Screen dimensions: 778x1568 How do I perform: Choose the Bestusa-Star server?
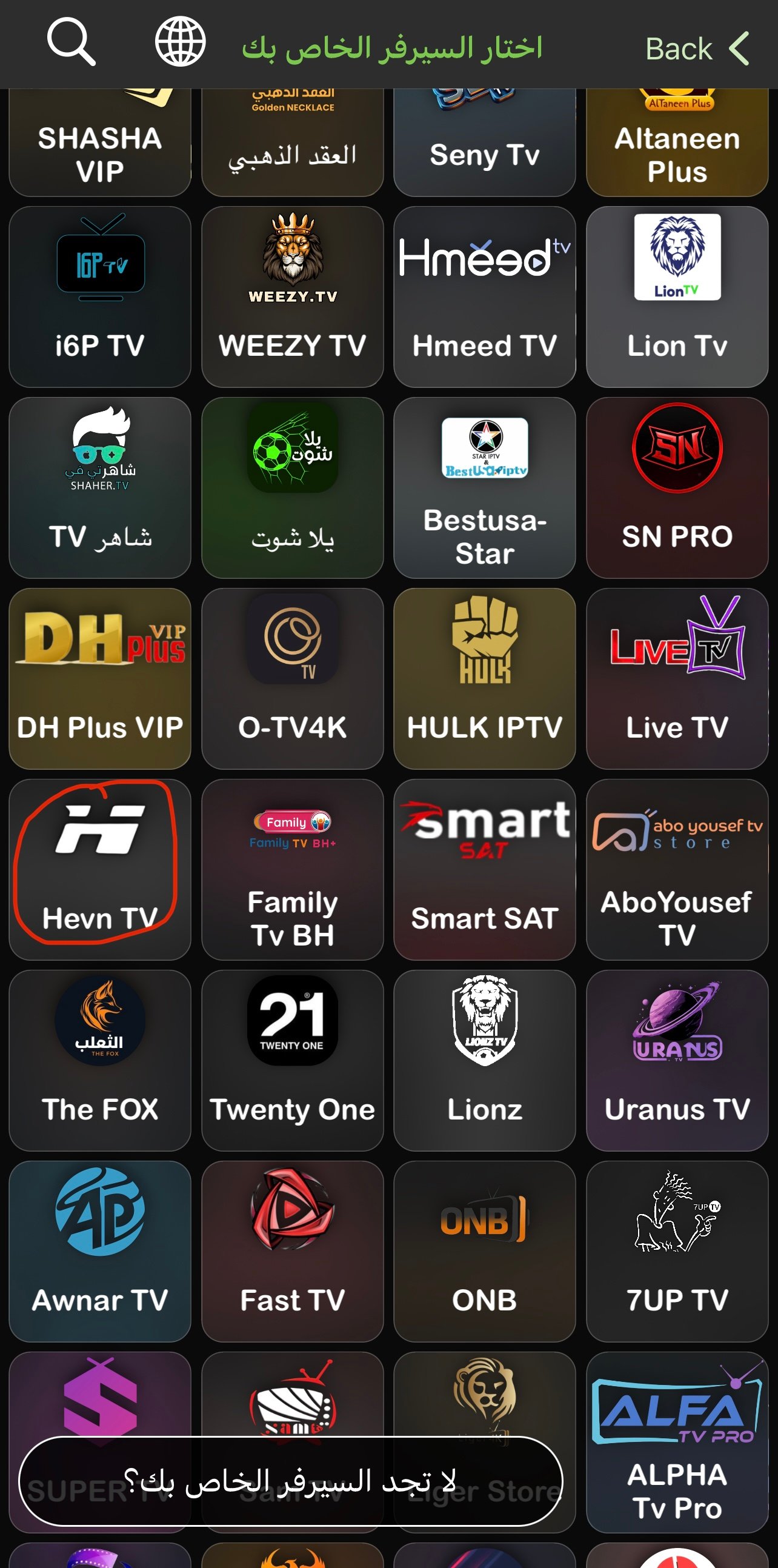(485, 487)
